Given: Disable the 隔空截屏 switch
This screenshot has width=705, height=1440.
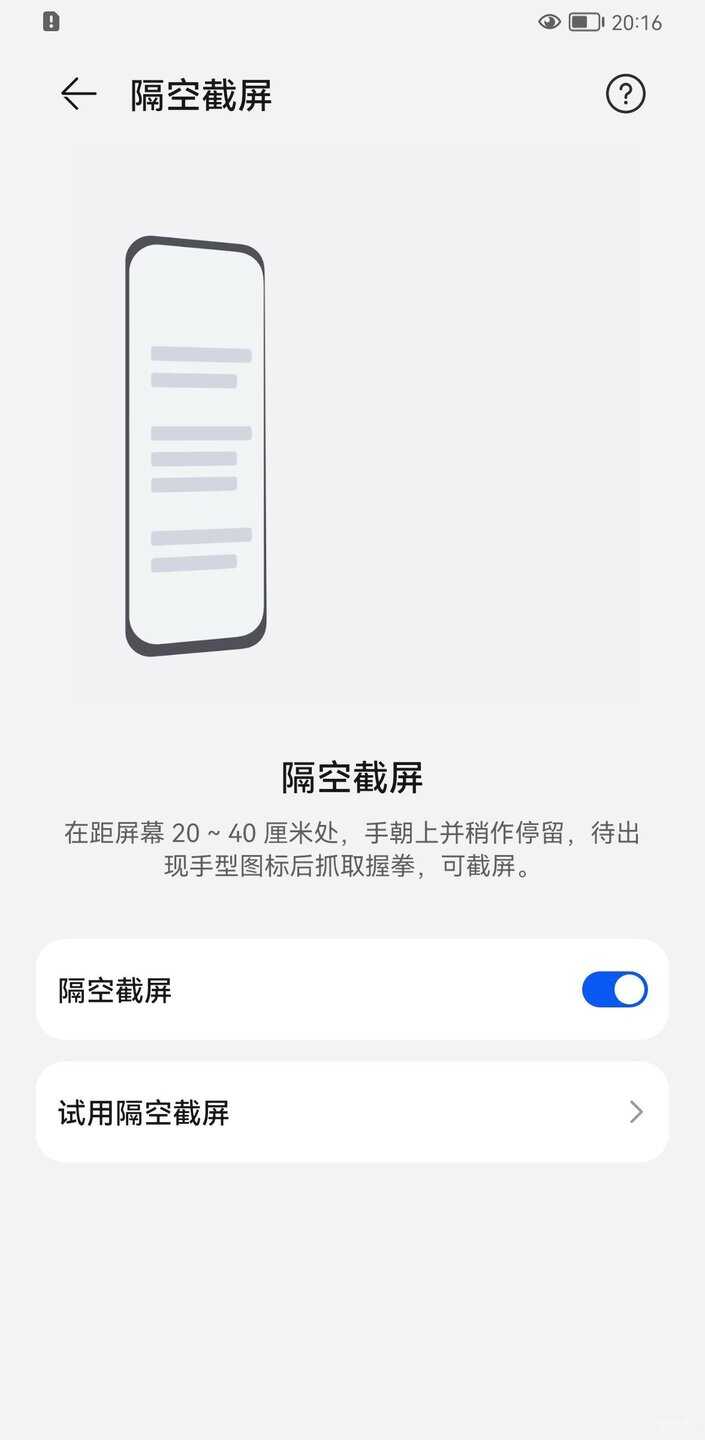Looking at the screenshot, I should (614, 990).
